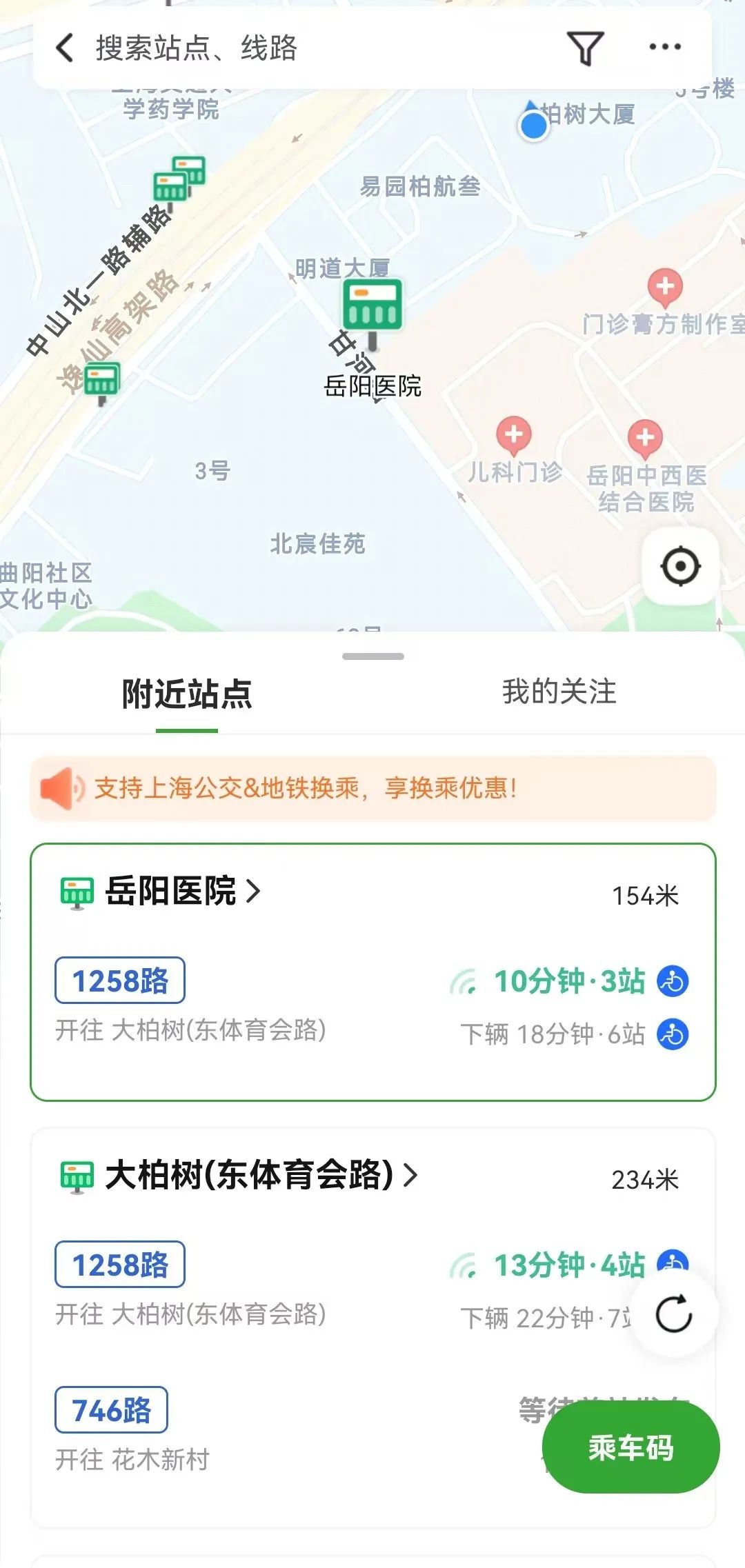Open the 搜索站点、线路 search field
Screen dimensions: 745x1568
(x=276, y=48)
